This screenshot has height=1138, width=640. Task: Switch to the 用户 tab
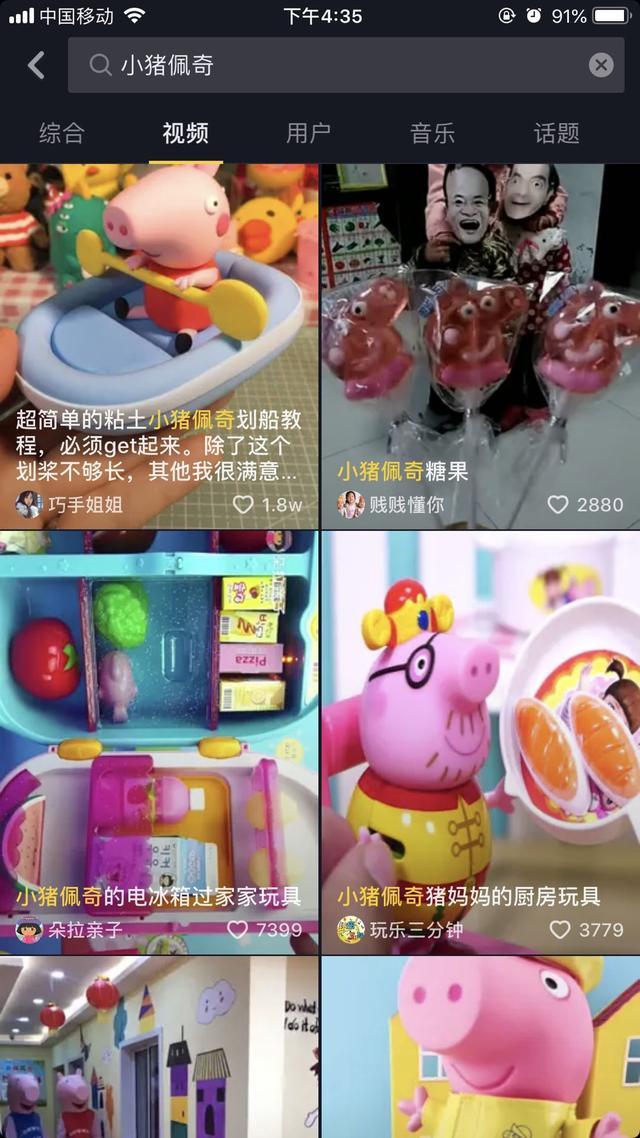308,133
